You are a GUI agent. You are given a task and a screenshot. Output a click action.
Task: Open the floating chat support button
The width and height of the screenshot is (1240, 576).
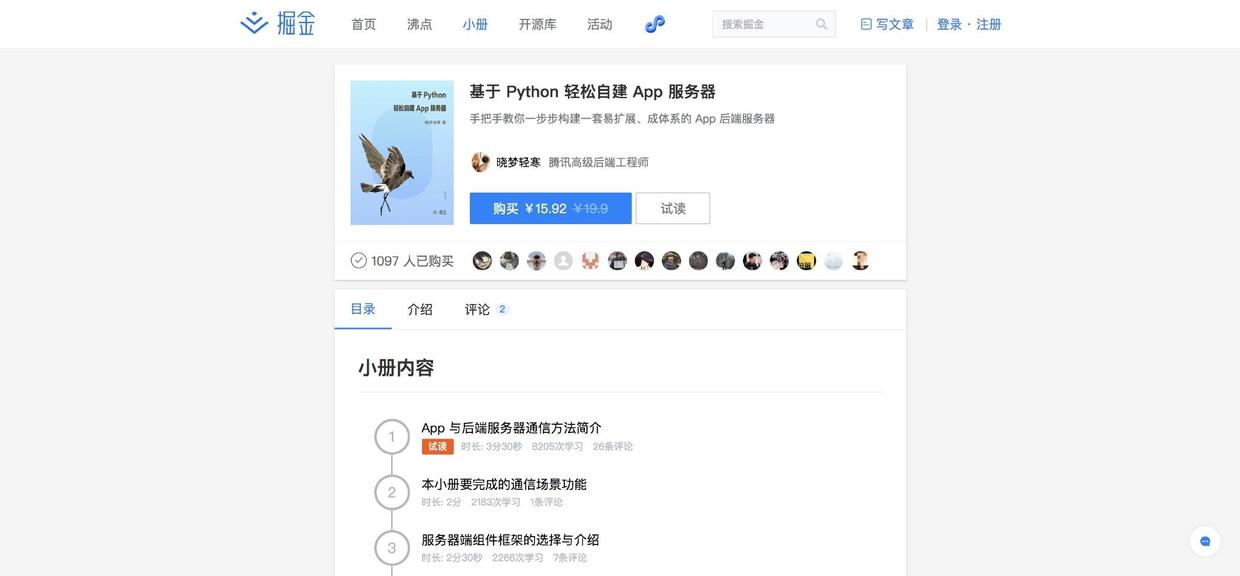[1204, 541]
